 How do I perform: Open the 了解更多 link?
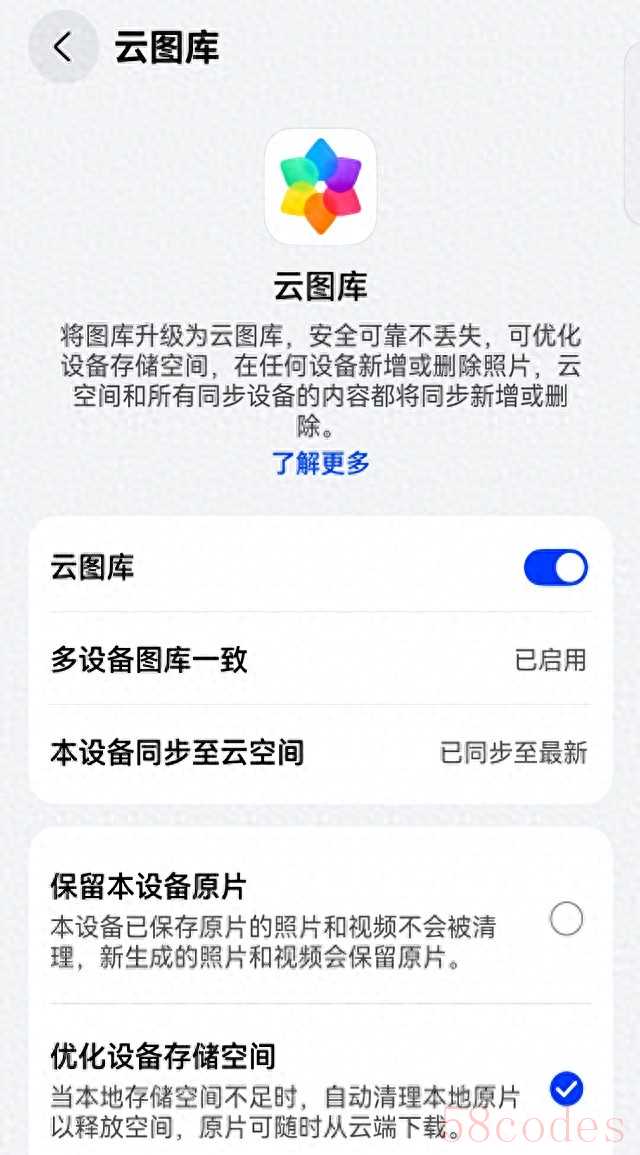click(320, 463)
